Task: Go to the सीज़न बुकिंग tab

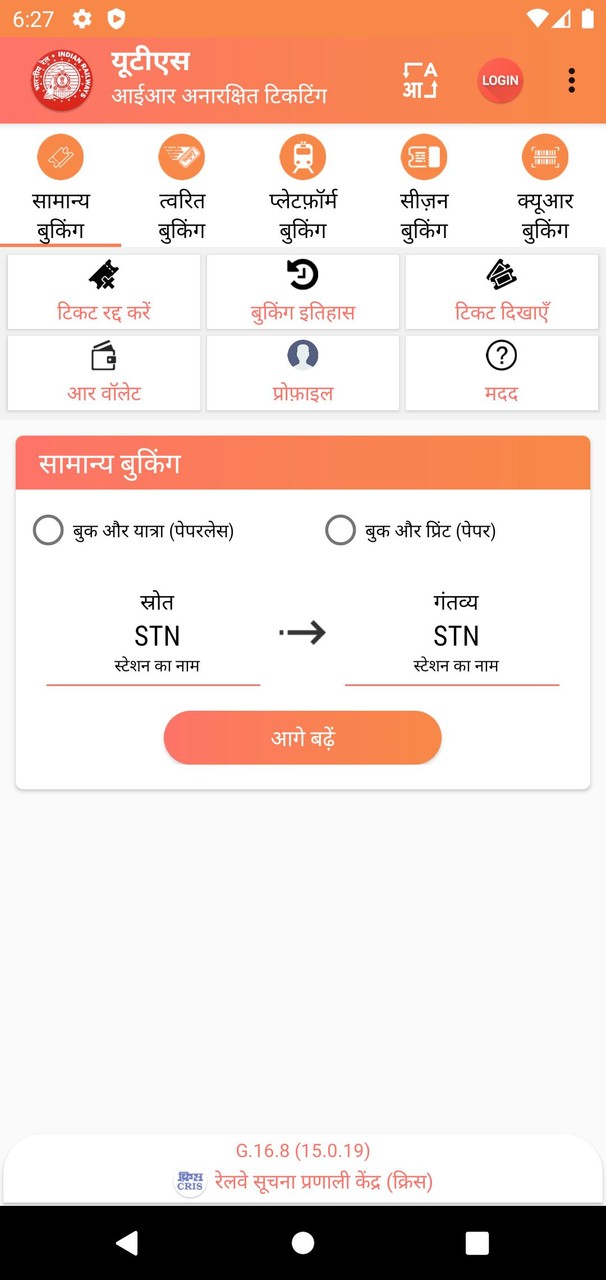Action: [424, 188]
